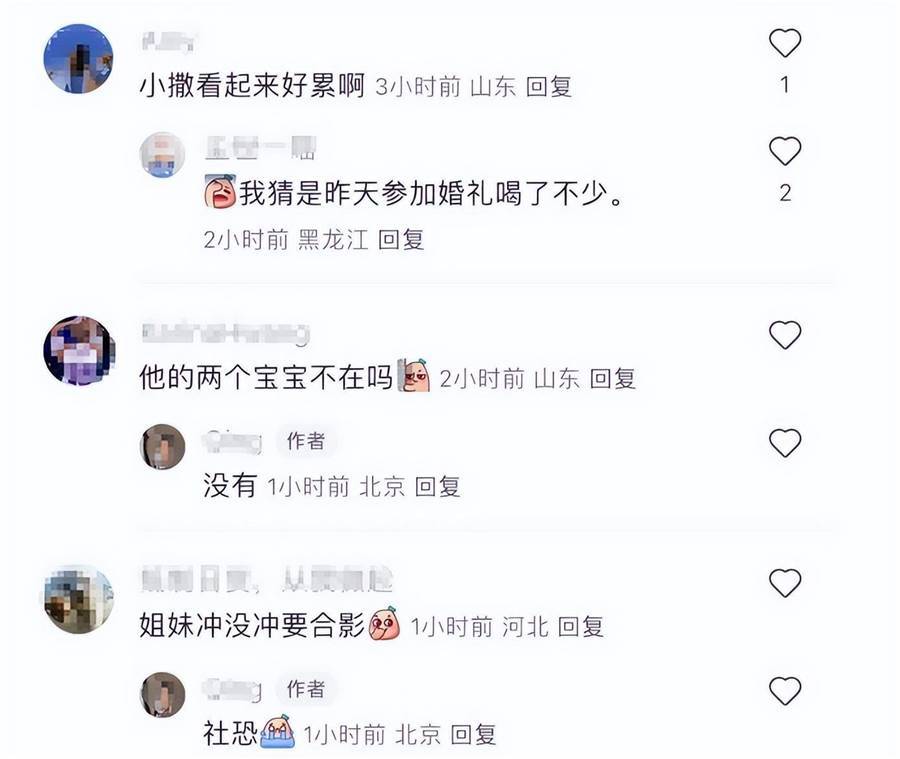This screenshot has height=759, width=900.
Task: Open the author's avatar beside 没有
Action: (x=163, y=446)
